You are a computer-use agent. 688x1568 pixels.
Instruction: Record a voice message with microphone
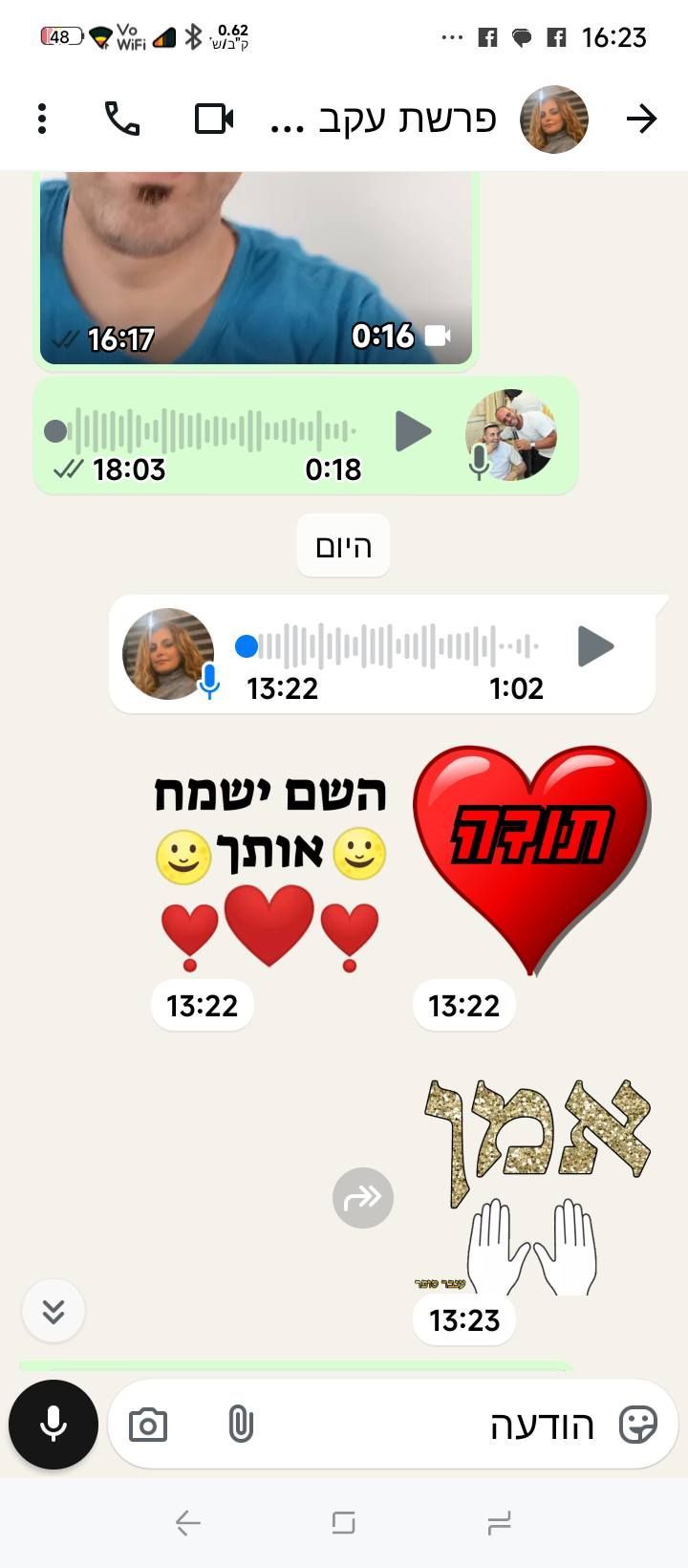click(x=54, y=1425)
